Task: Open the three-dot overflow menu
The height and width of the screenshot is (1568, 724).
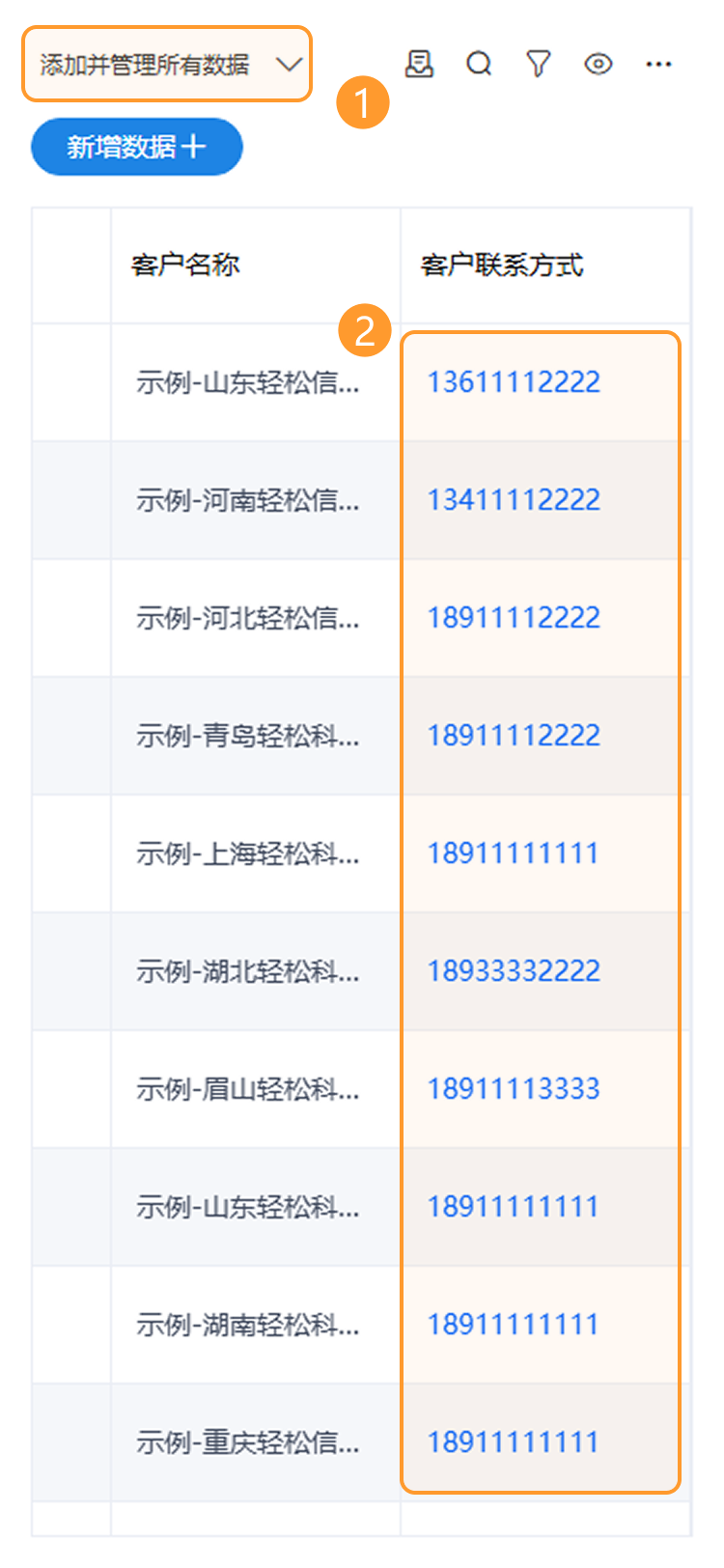Action: 658,64
